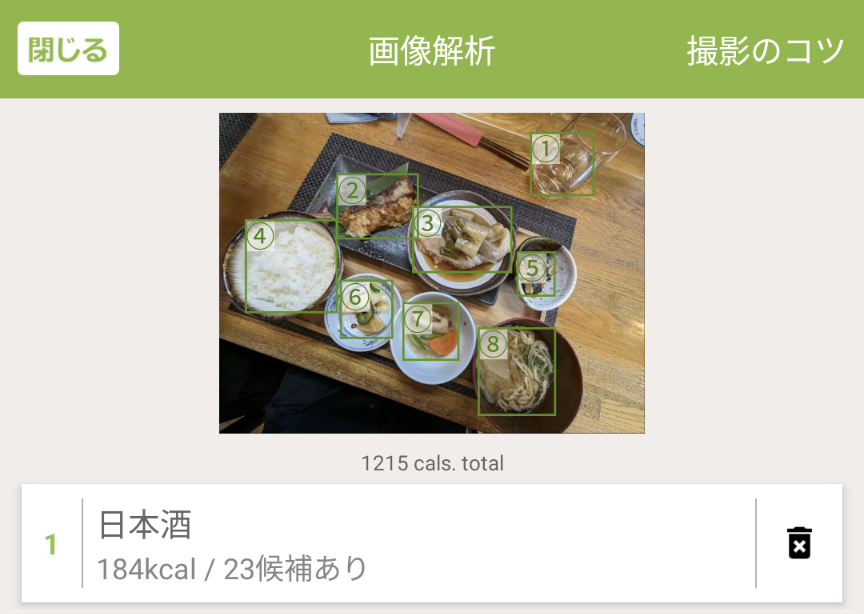Select detection box 4 on the rice
Screen dimensions: 864x614
click(x=290, y=266)
